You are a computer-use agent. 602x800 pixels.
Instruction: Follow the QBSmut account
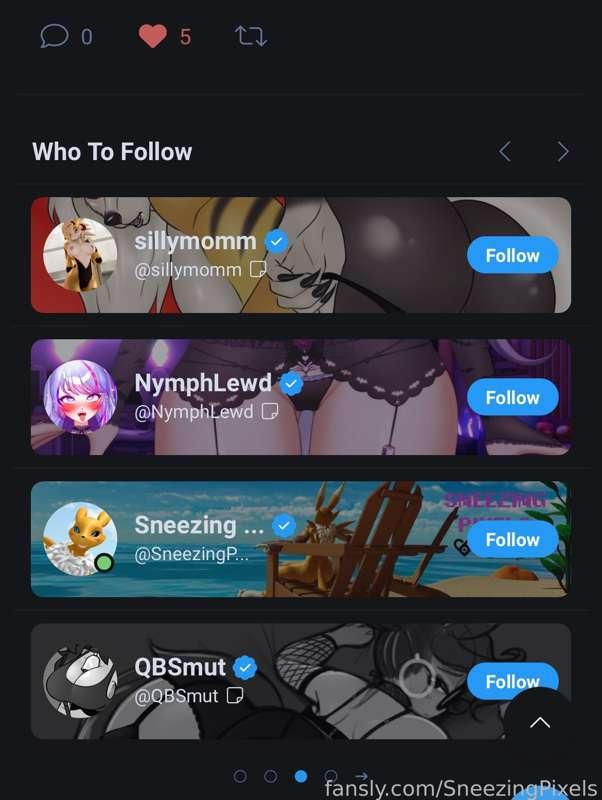coord(512,680)
